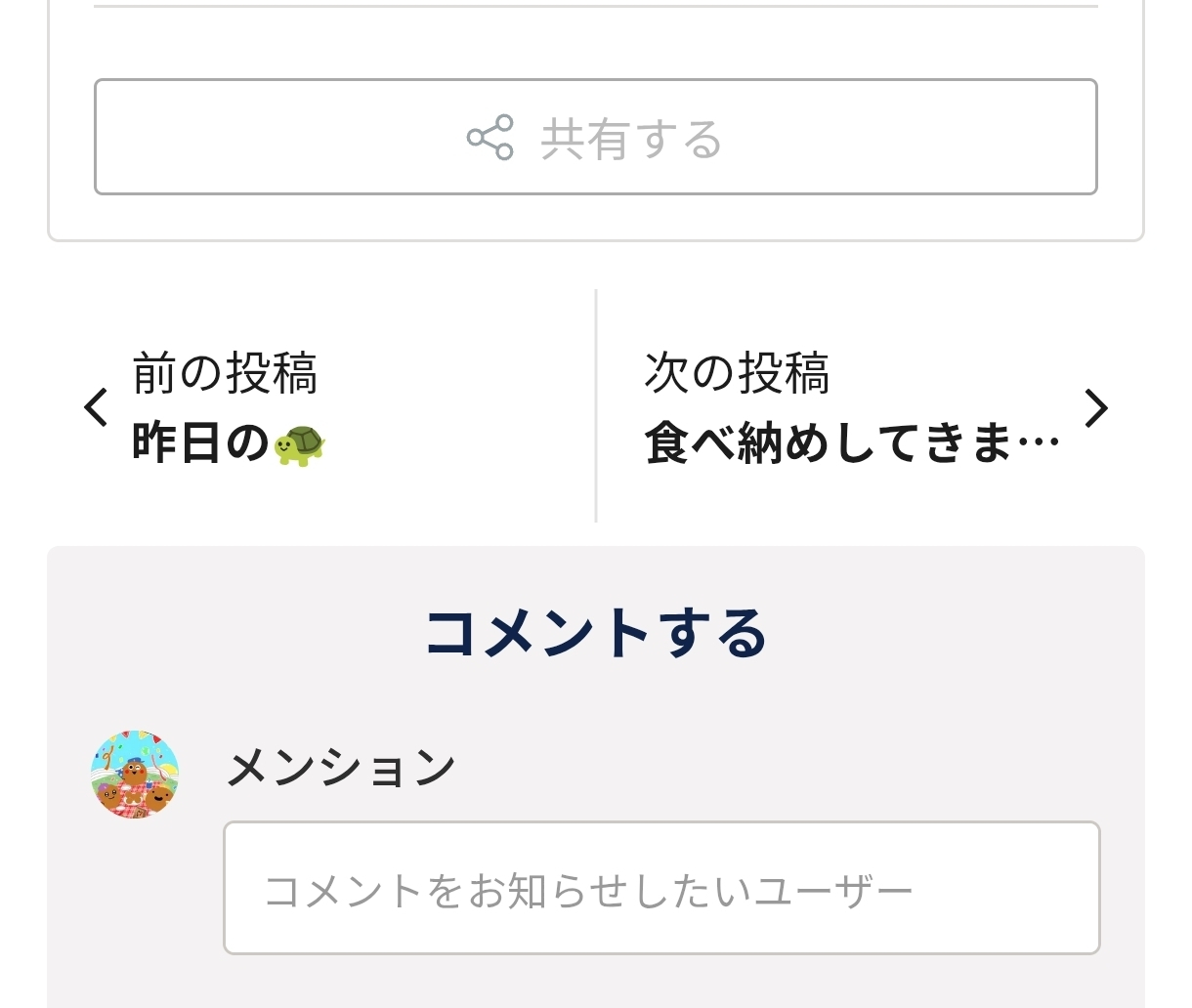Focus the コメントをお知らせしたいユーザー mention field
This screenshot has height=1008, width=1192.
pyautogui.click(x=661, y=888)
